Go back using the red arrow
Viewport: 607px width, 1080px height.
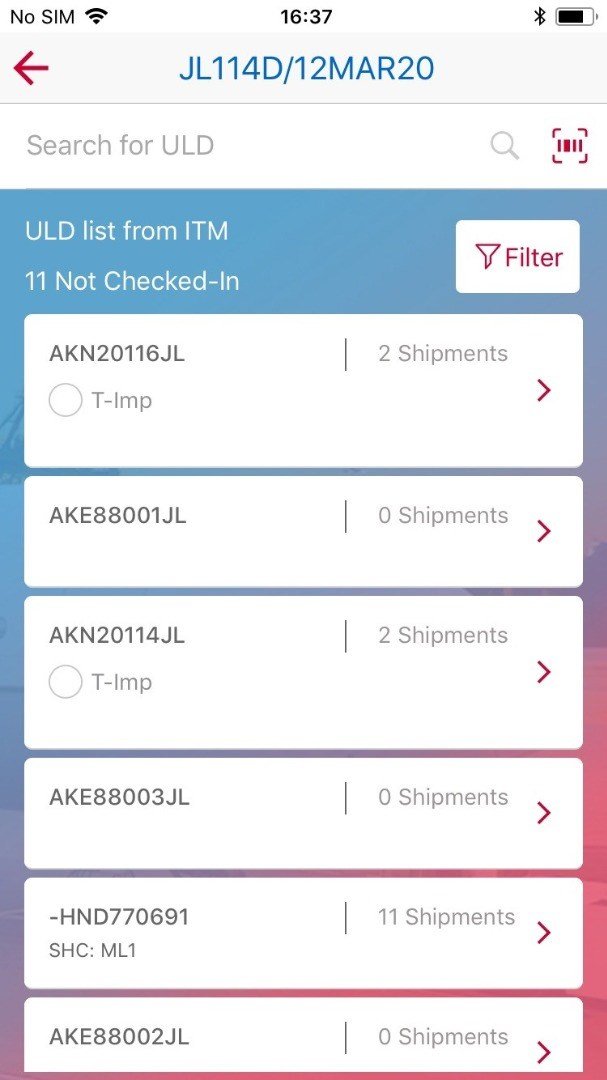(x=31, y=68)
